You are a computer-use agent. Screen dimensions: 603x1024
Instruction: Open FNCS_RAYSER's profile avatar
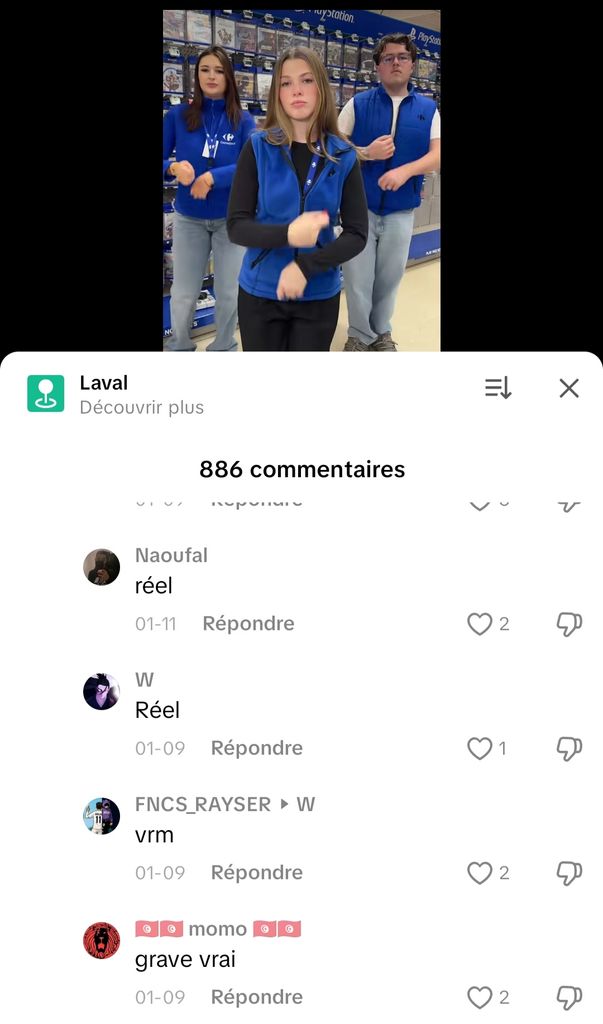pyautogui.click(x=101, y=816)
